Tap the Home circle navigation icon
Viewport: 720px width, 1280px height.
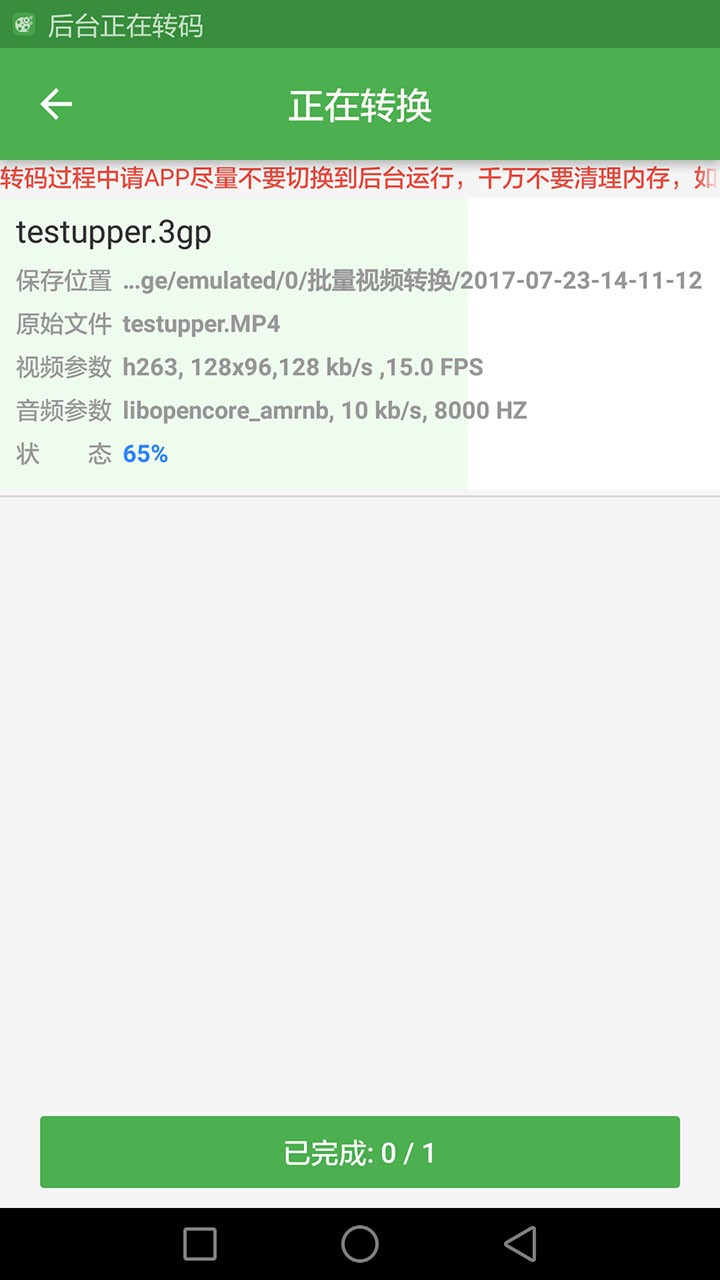point(360,1244)
